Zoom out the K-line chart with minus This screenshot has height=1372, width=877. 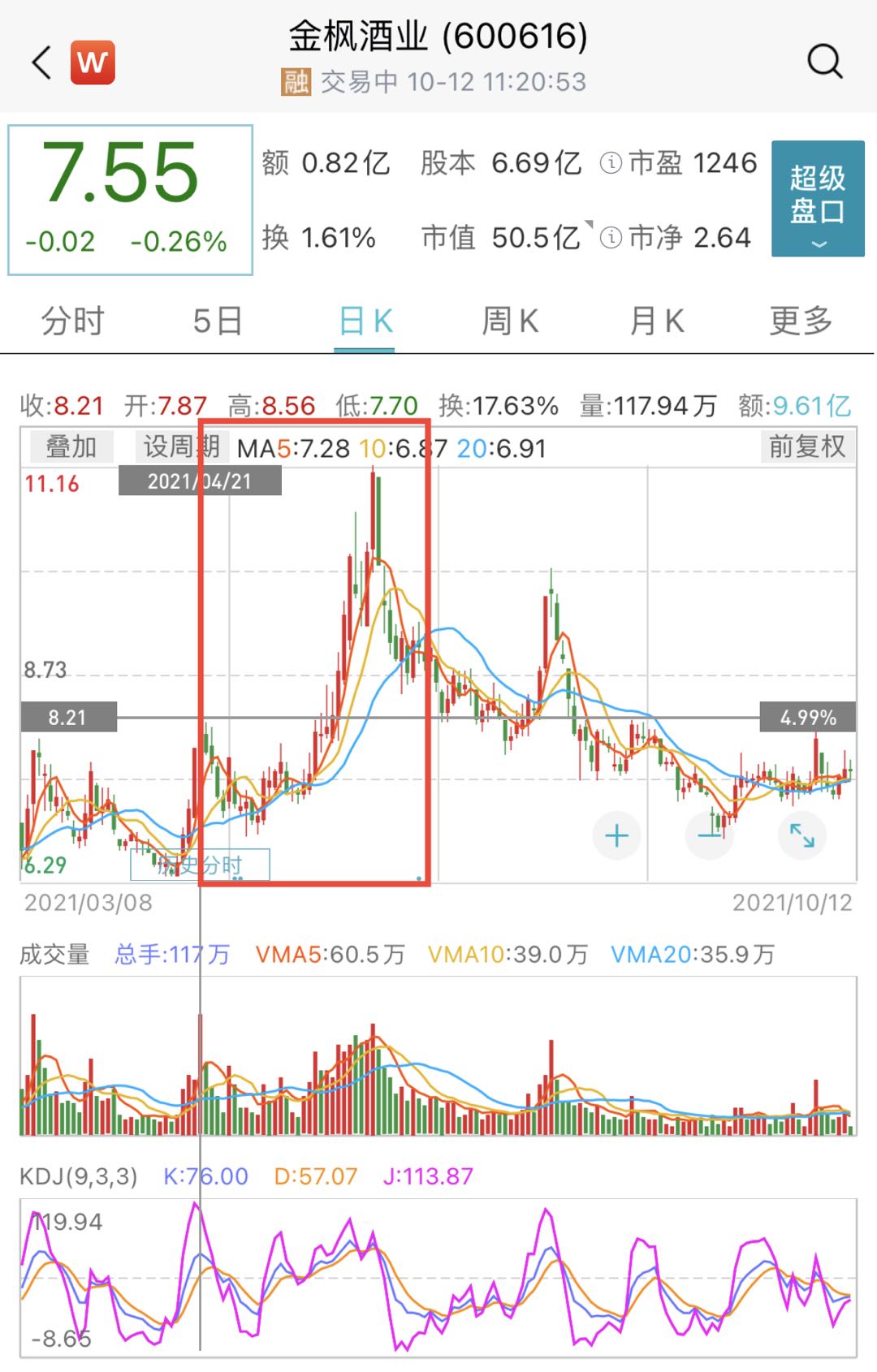tap(710, 835)
